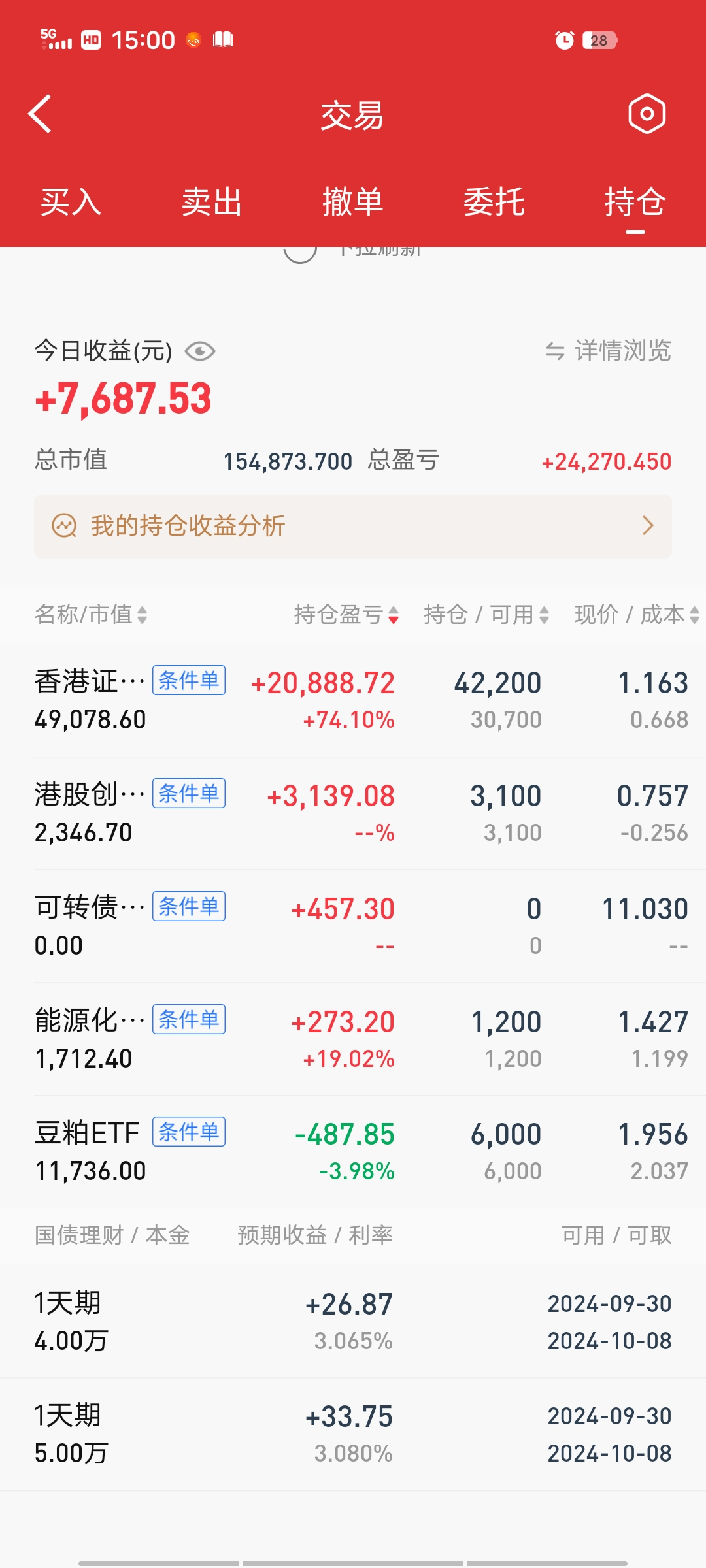The width and height of the screenshot is (706, 1568).
Task: Sort holdings by 持仓盈亏
Action: click(346, 614)
